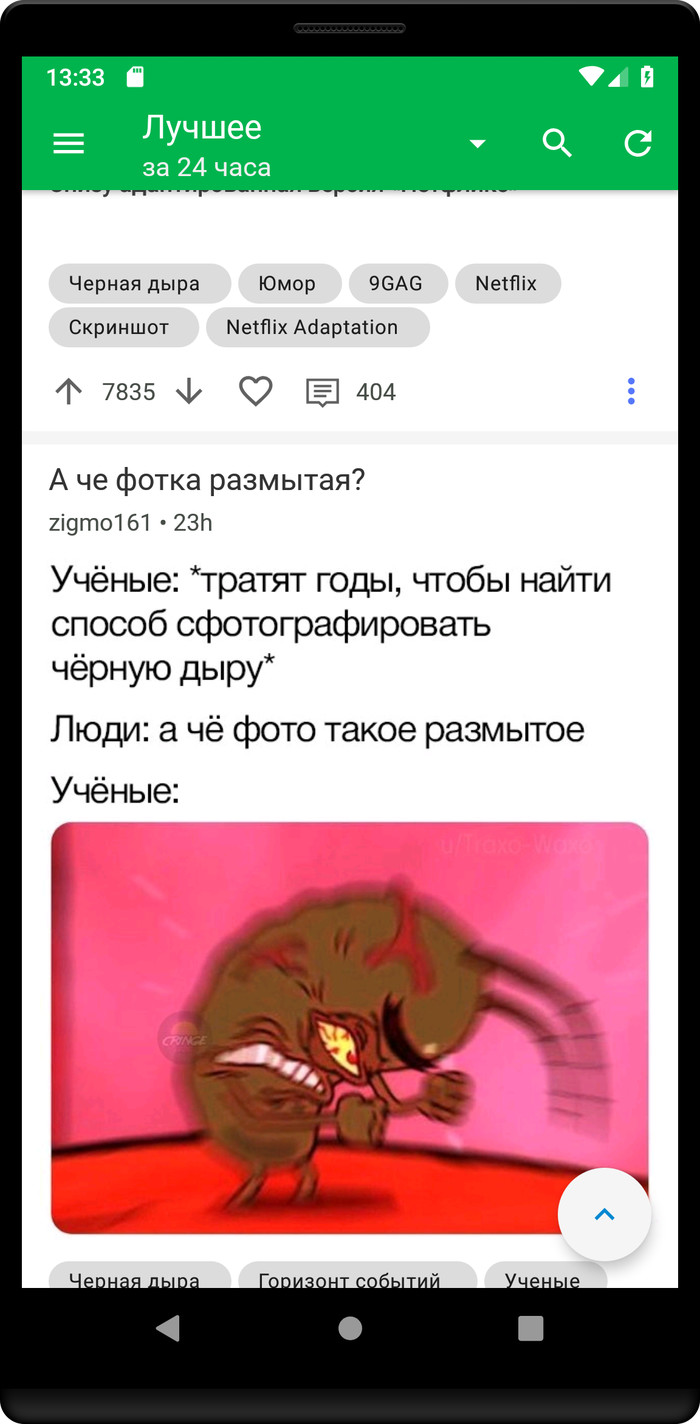The image size is (700, 1424).
Task: Select the Юмор tag chip
Action: (289, 284)
